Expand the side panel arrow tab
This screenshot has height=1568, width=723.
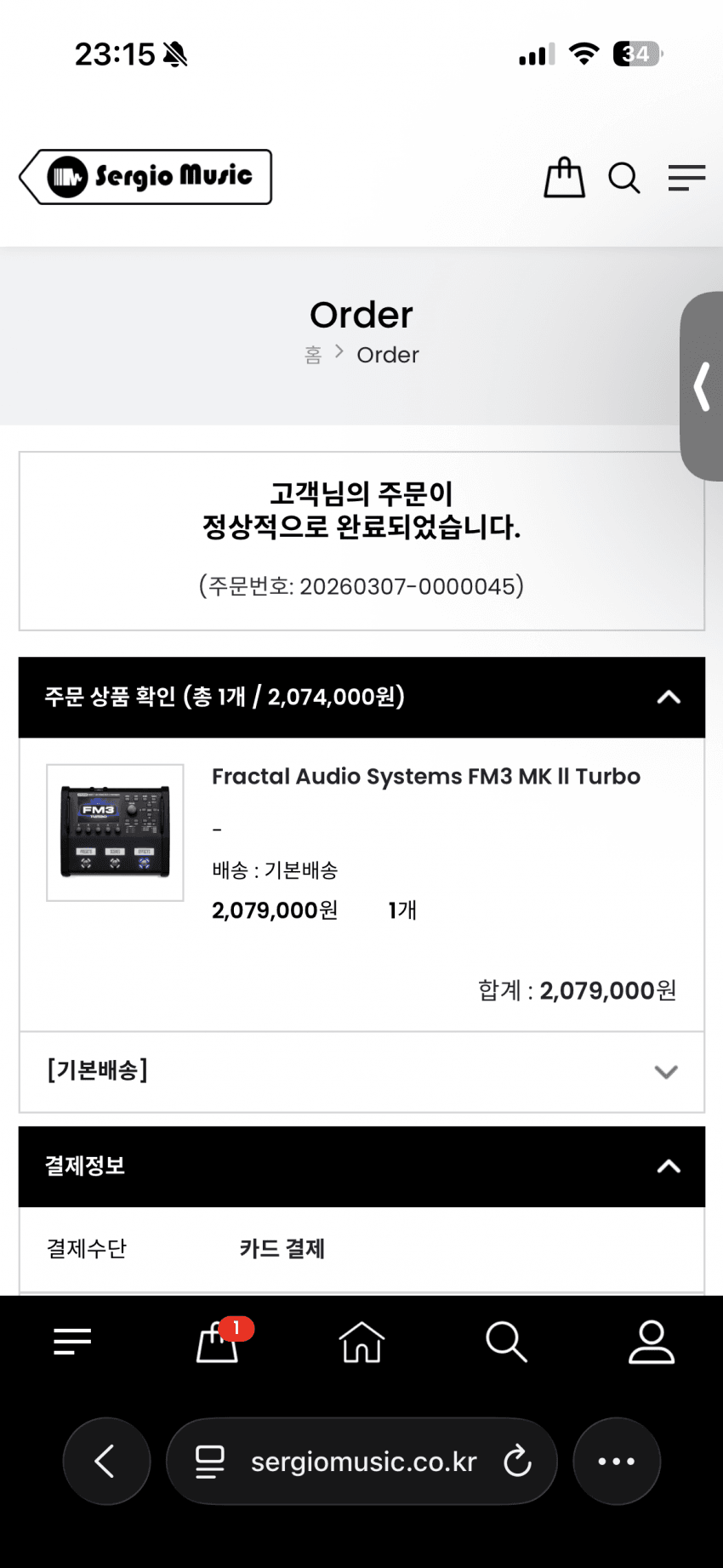(702, 386)
